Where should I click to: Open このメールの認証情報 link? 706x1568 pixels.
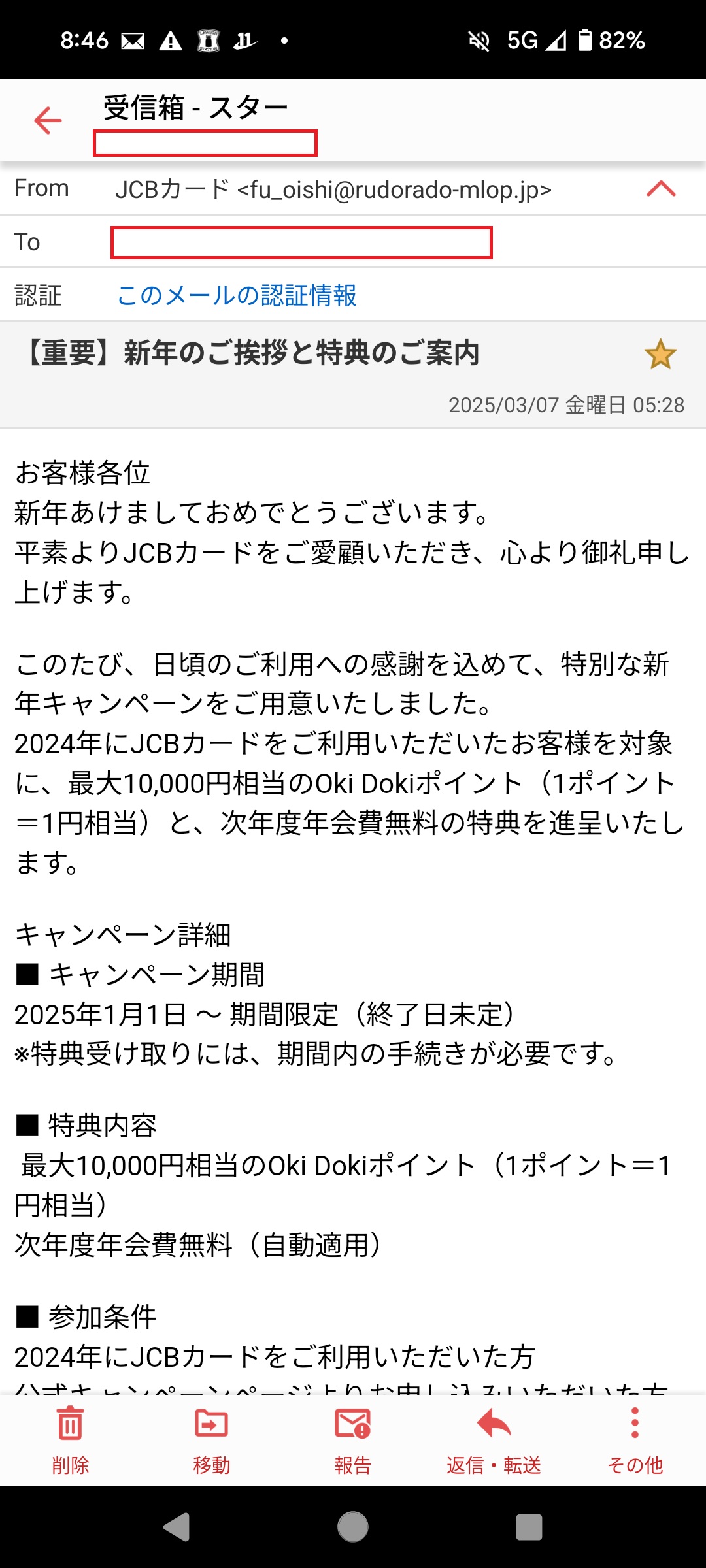pyautogui.click(x=236, y=295)
